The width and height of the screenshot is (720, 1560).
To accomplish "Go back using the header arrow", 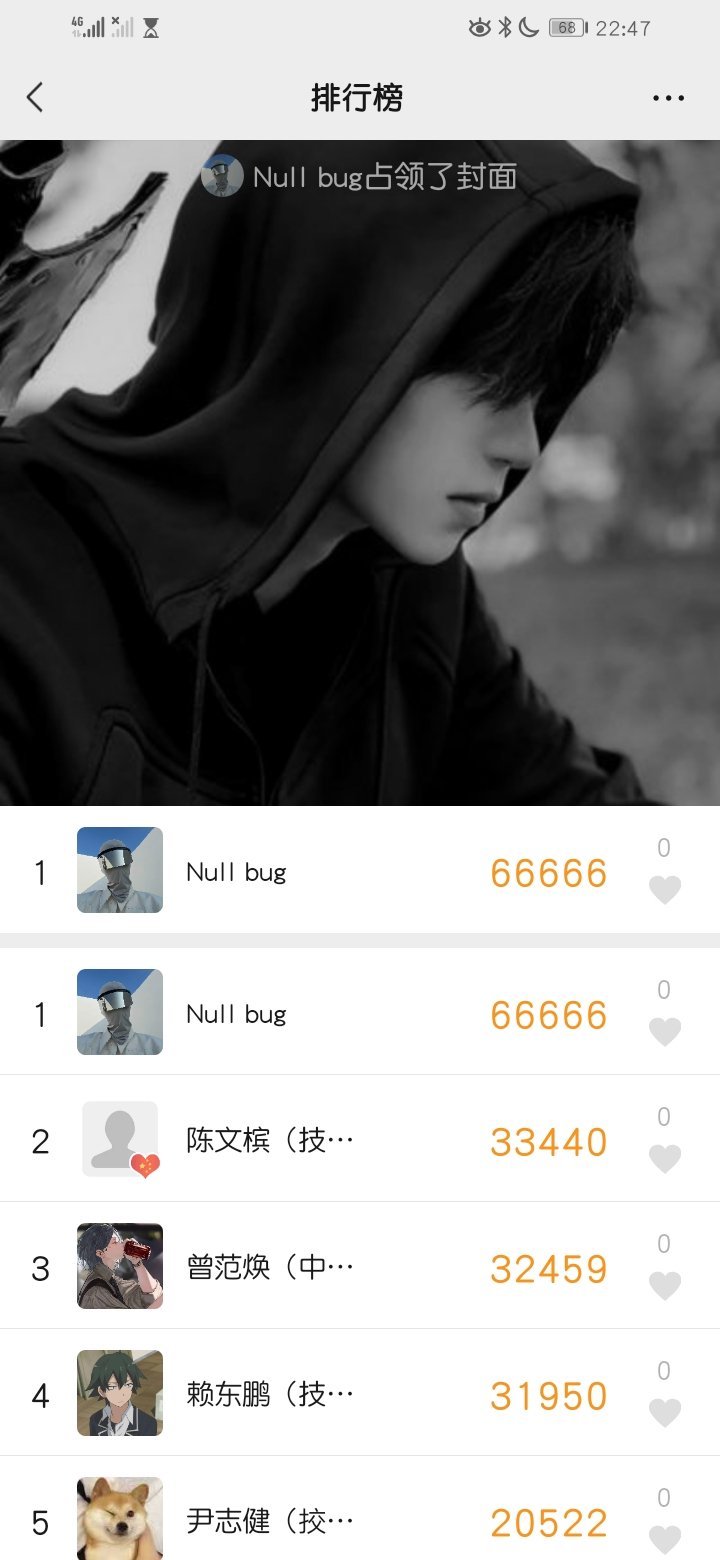I will coord(35,98).
